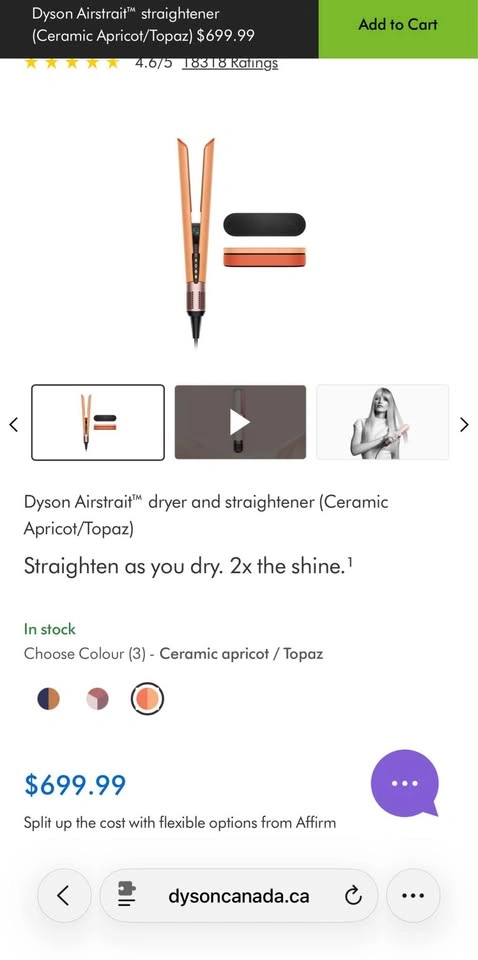478x960 pixels.
Task: Select the straightener and cases thumbnail
Action: (98, 422)
